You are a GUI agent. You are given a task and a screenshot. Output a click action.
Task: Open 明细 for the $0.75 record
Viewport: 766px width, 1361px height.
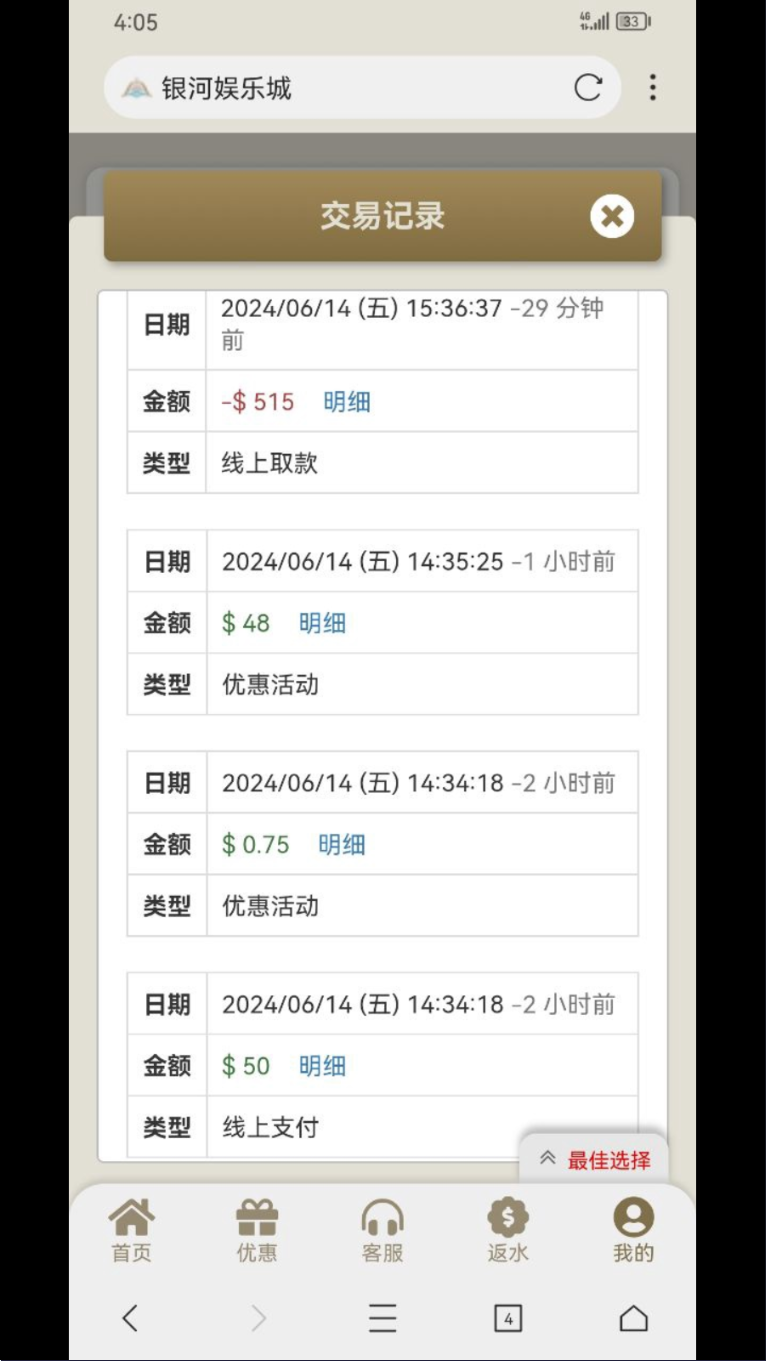pyautogui.click(x=342, y=845)
